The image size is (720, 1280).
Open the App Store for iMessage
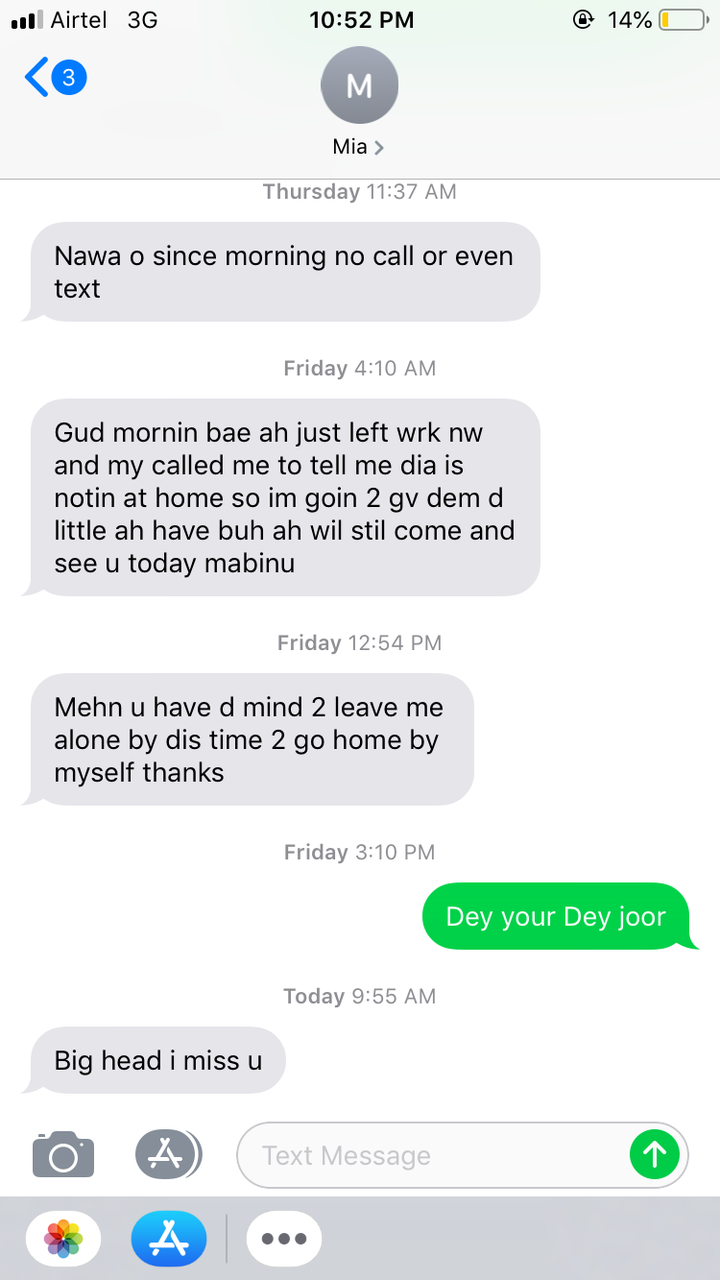(x=168, y=1239)
